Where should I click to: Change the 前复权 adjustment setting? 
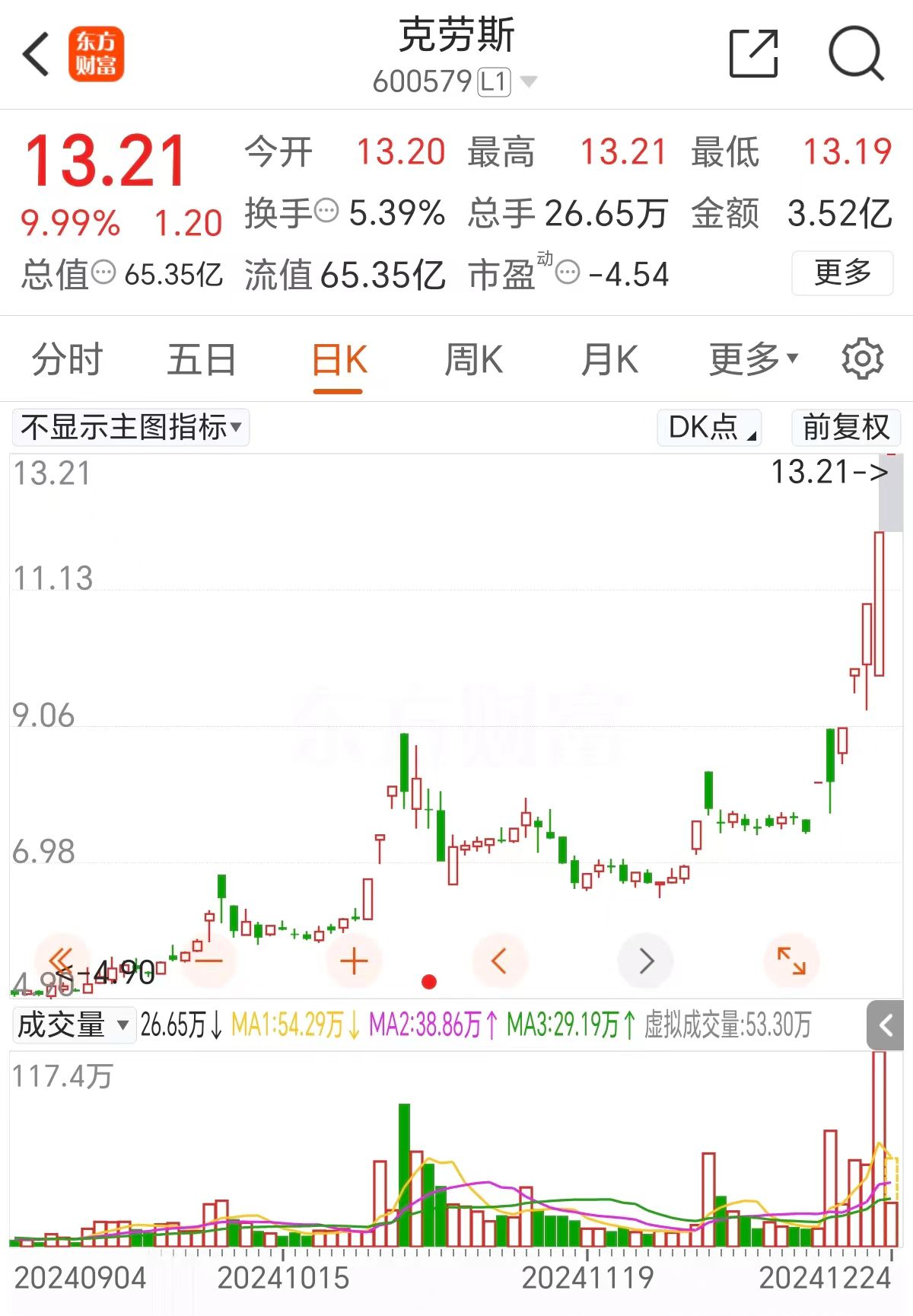coord(845,428)
